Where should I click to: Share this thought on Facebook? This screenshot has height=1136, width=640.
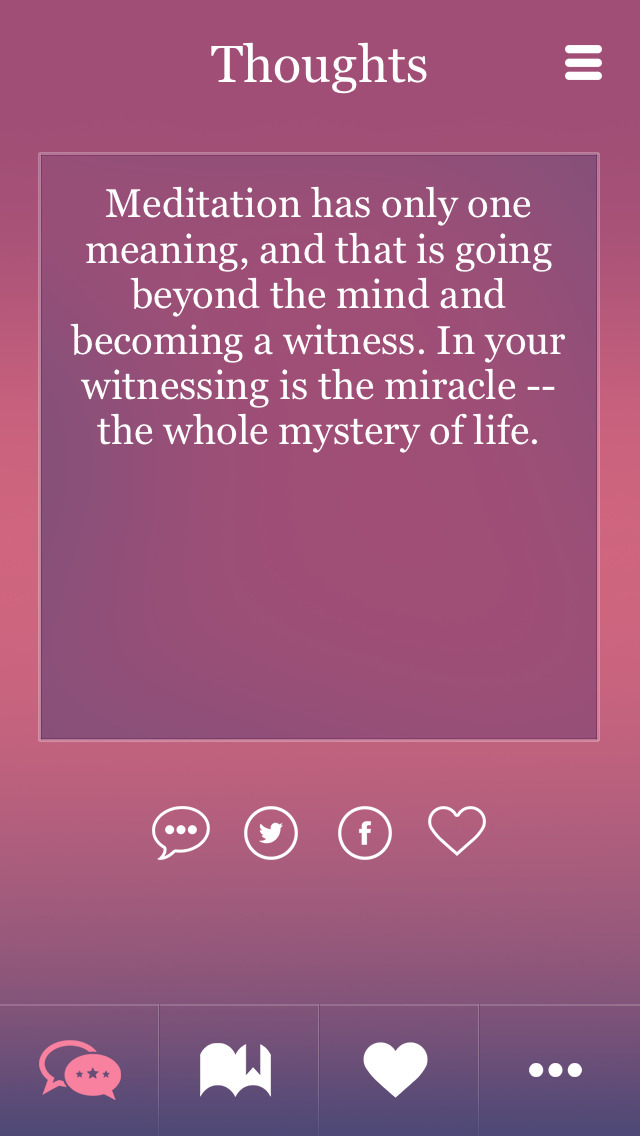click(x=365, y=832)
